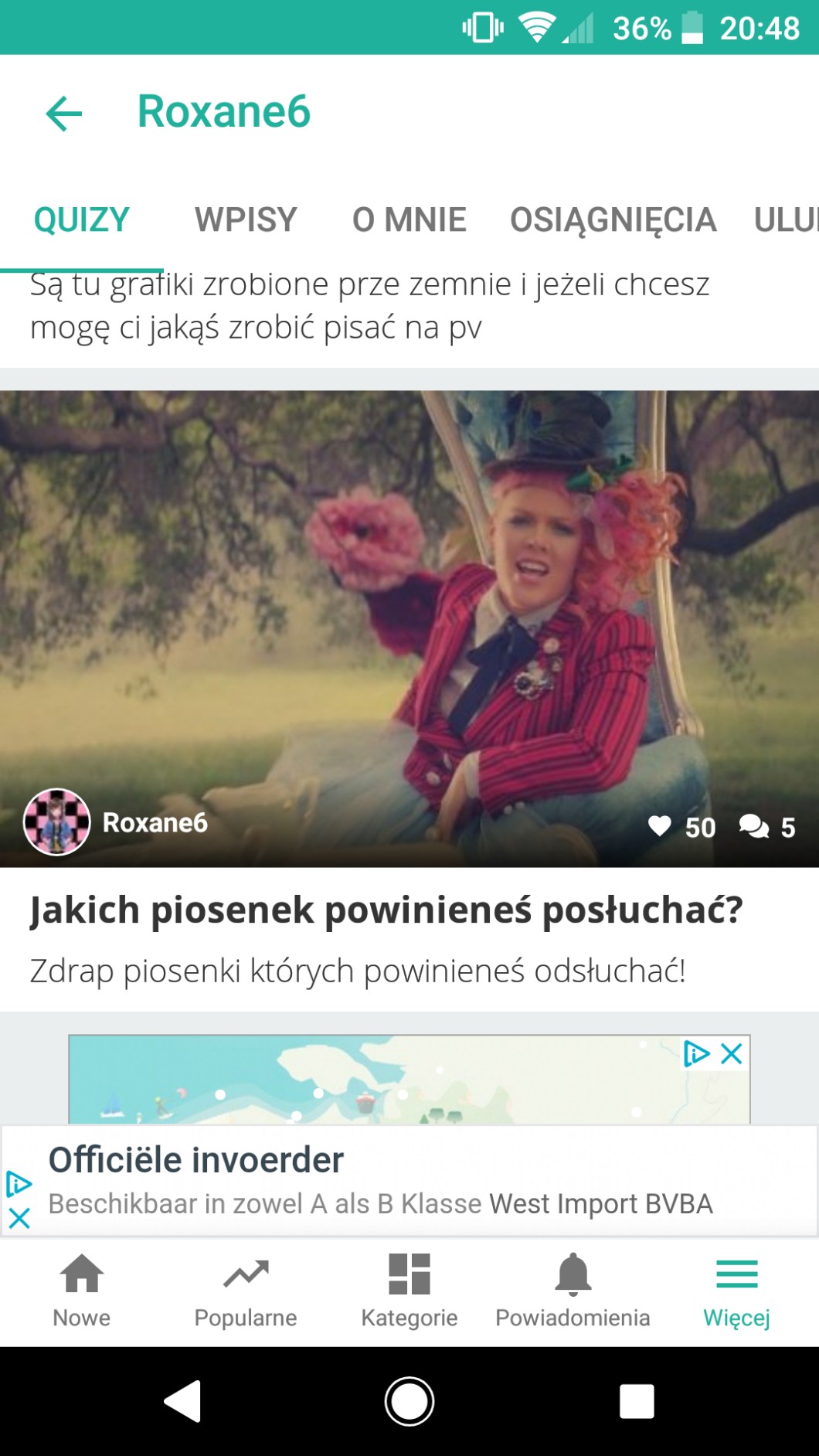Open the Kategorie tab
Viewport: 819px width, 1456px height.
tap(409, 1290)
